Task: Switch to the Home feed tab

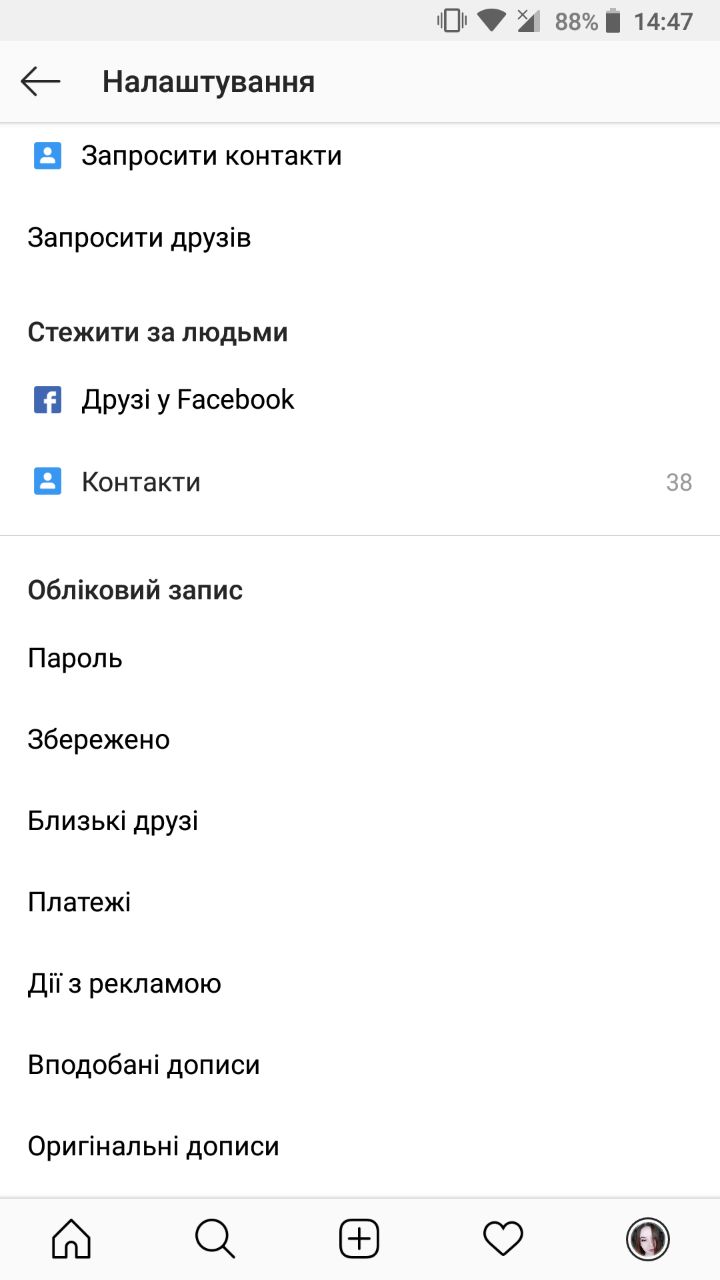Action: pos(71,1239)
